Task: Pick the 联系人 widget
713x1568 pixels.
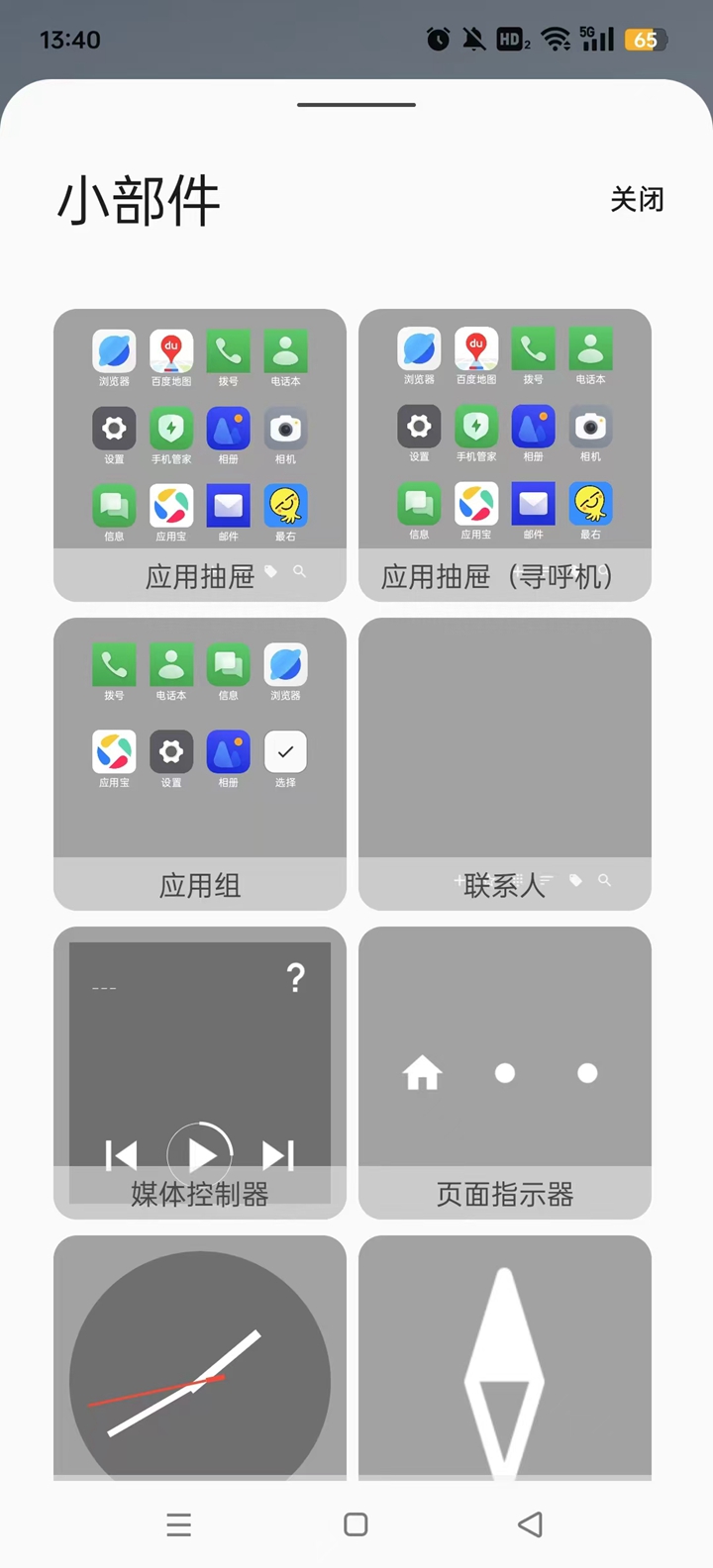Action: click(x=505, y=764)
